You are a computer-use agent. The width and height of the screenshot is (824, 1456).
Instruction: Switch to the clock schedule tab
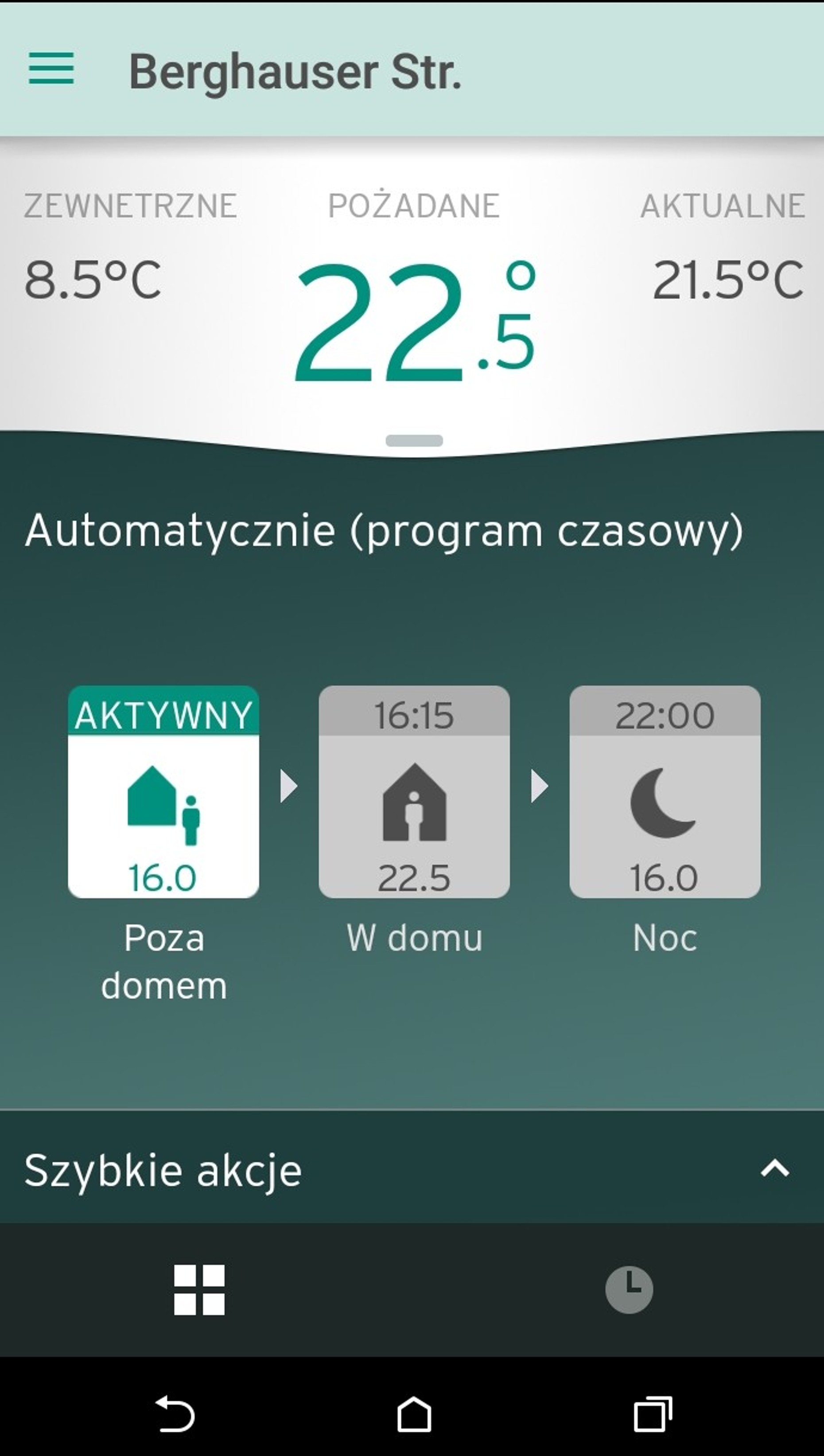(x=630, y=1290)
